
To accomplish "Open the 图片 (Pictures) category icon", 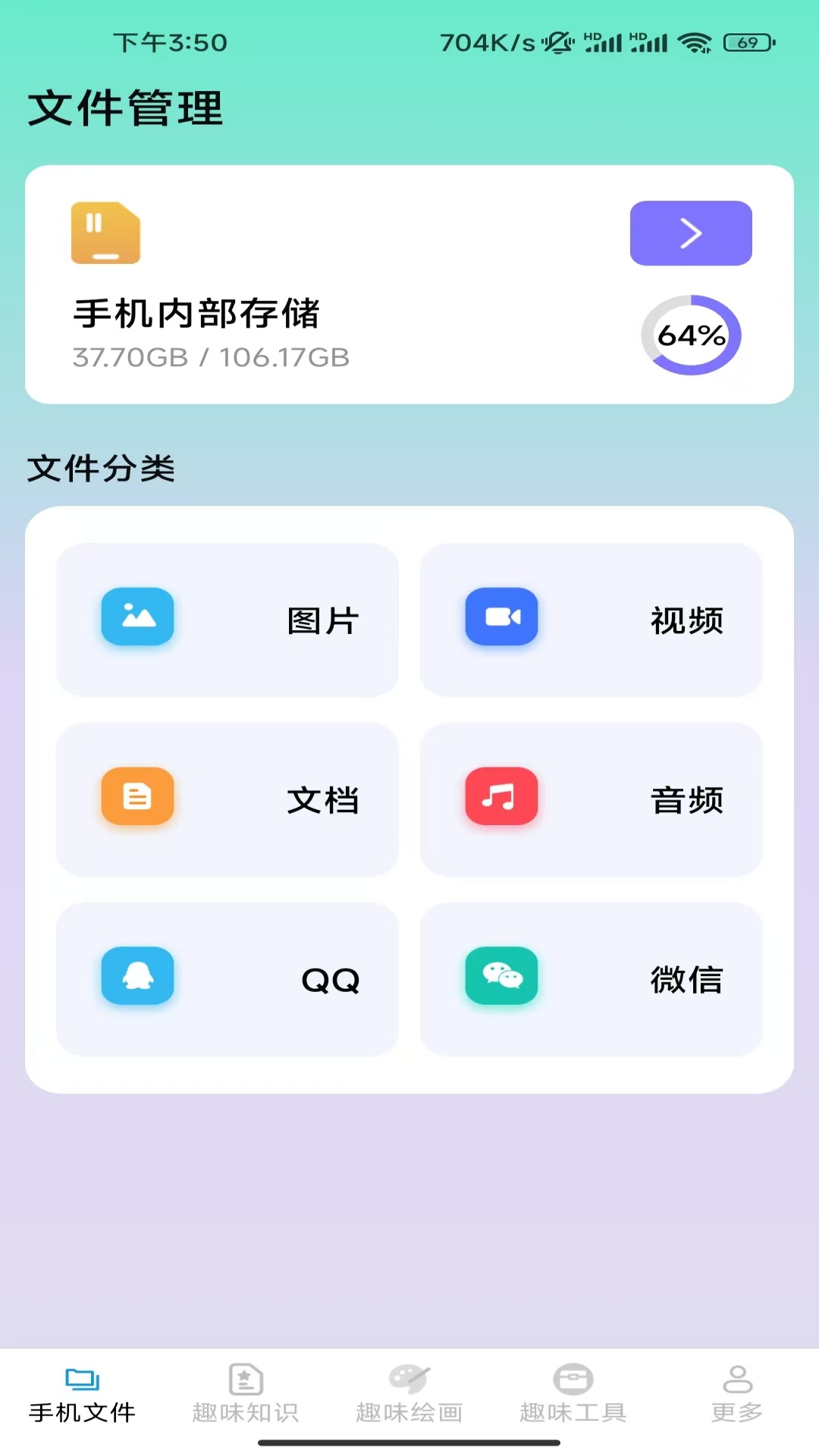I will [x=136, y=618].
